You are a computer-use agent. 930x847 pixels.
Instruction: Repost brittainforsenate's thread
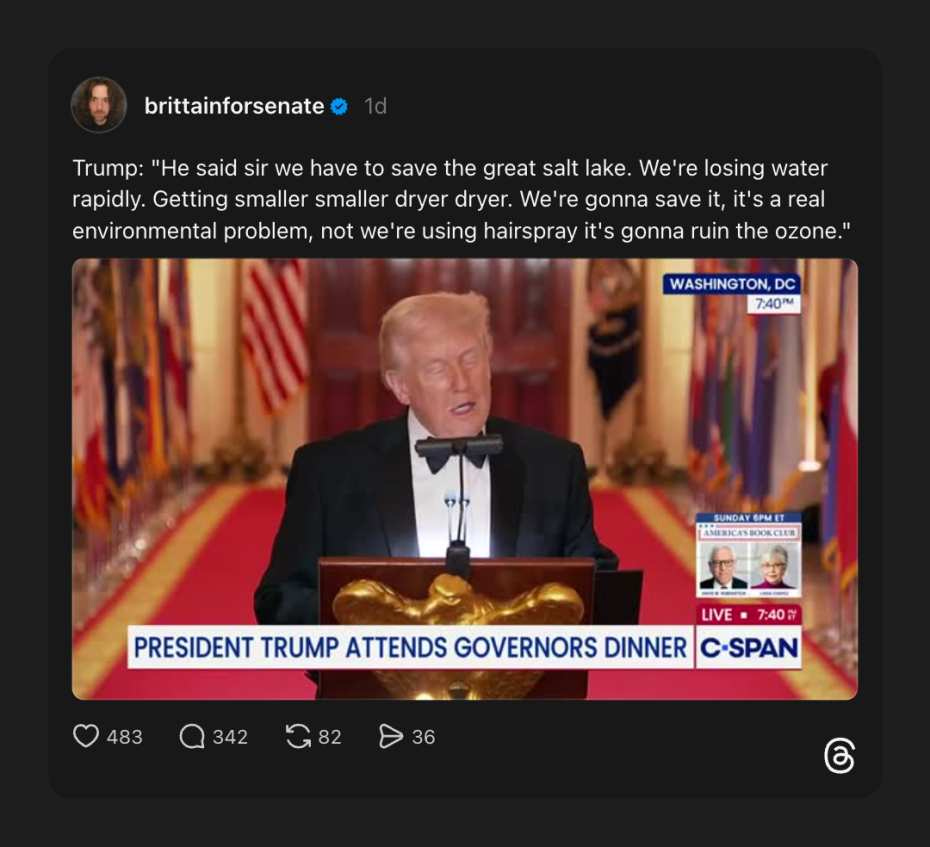(x=298, y=737)
